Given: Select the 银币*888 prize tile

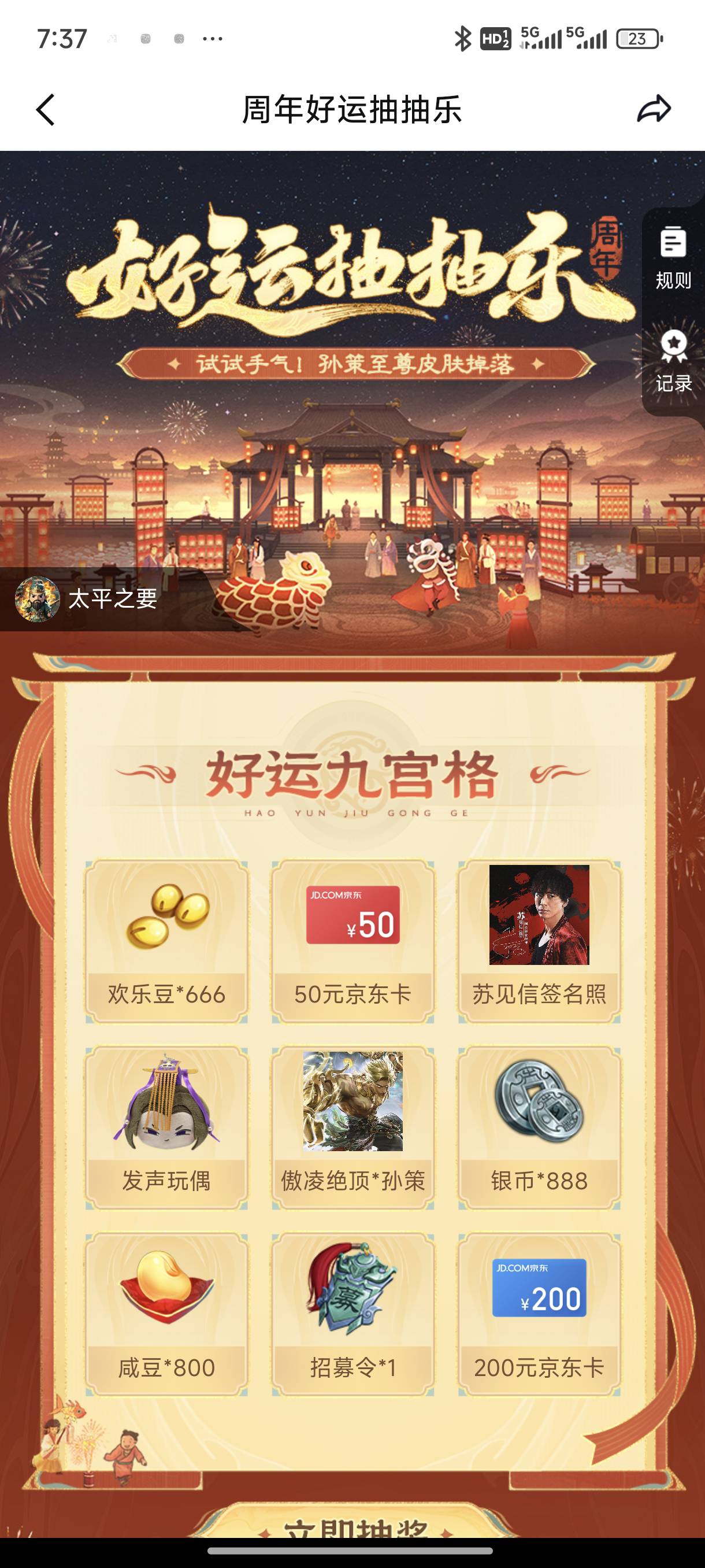Looking at the screenshot, I should click(x=539, y=1127).
